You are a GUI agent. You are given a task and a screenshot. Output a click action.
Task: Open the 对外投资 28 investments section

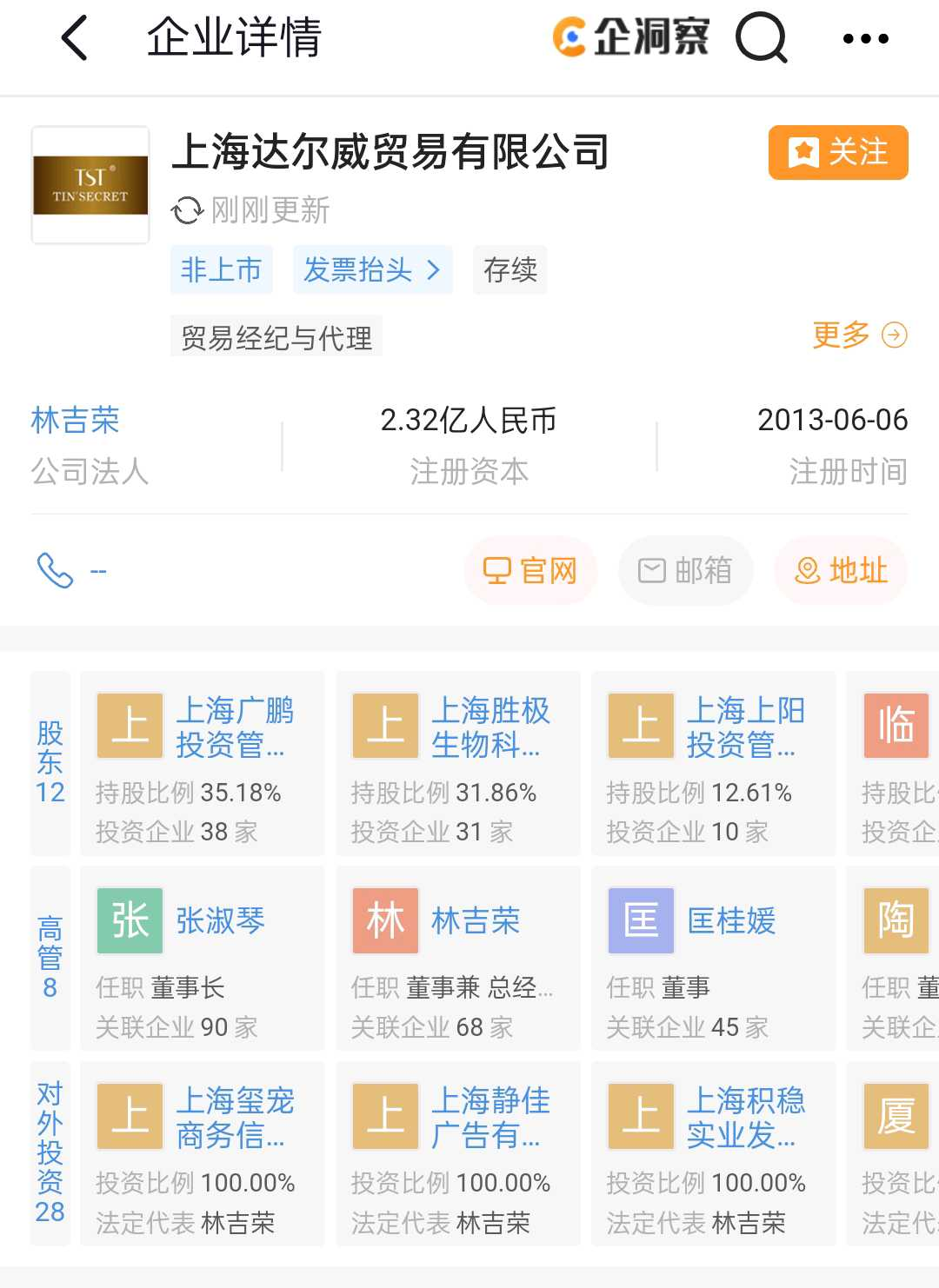[x=50, y=1153]
